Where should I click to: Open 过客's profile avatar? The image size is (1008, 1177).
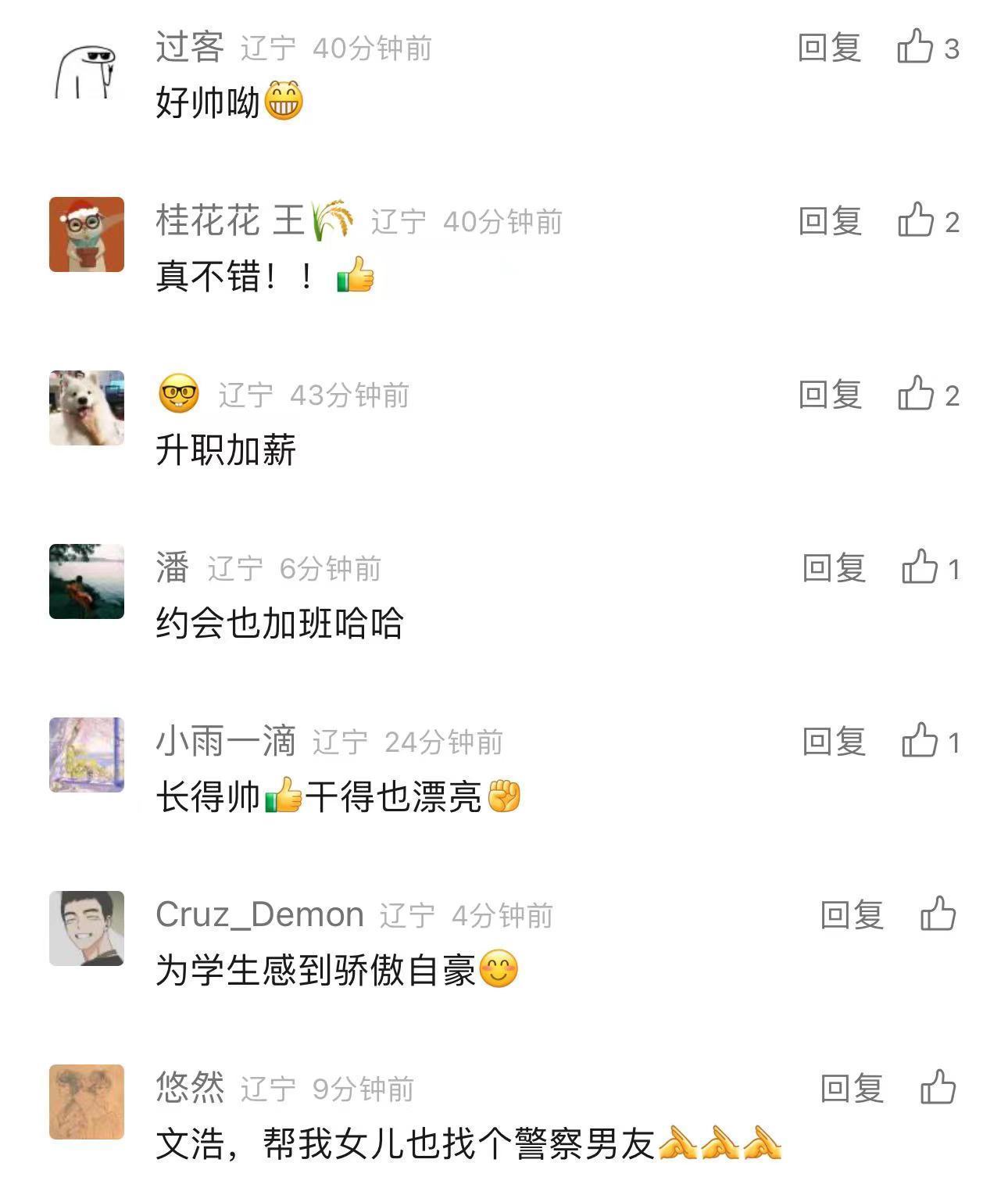[86, 66]
